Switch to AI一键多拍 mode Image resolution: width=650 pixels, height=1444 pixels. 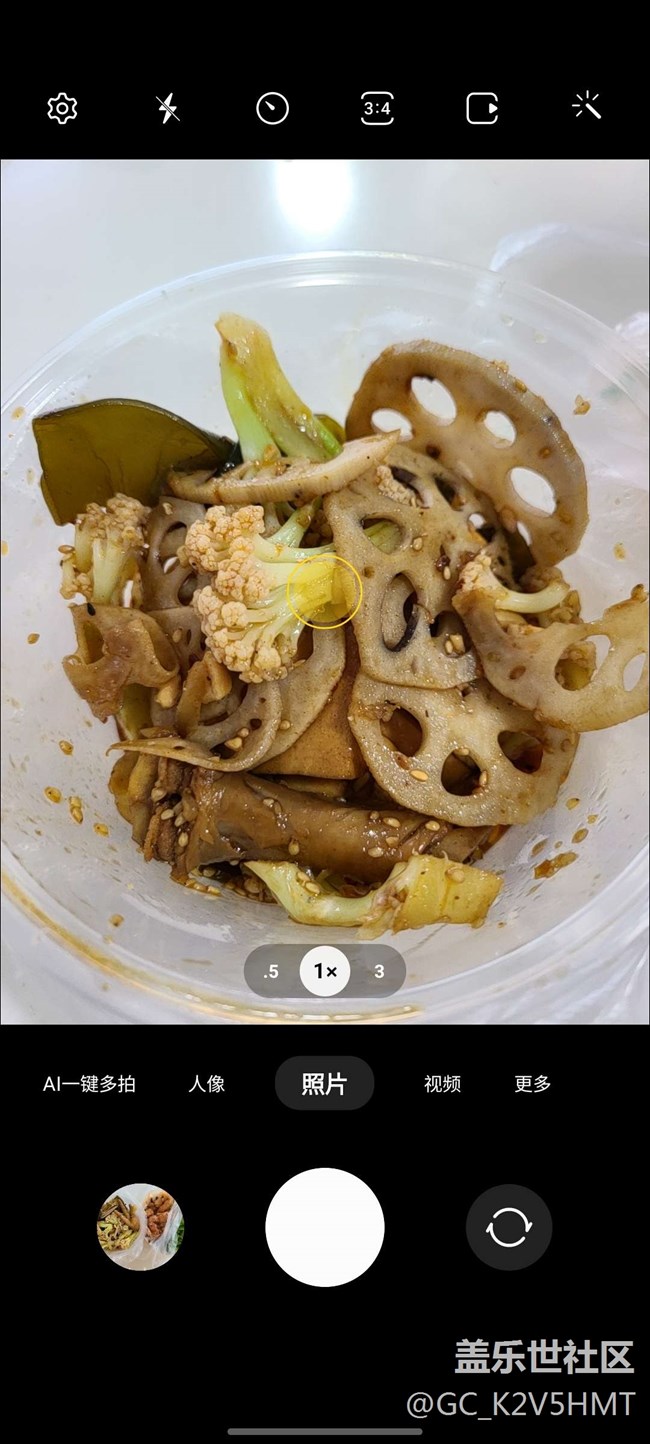click(x=89, y=1083)
